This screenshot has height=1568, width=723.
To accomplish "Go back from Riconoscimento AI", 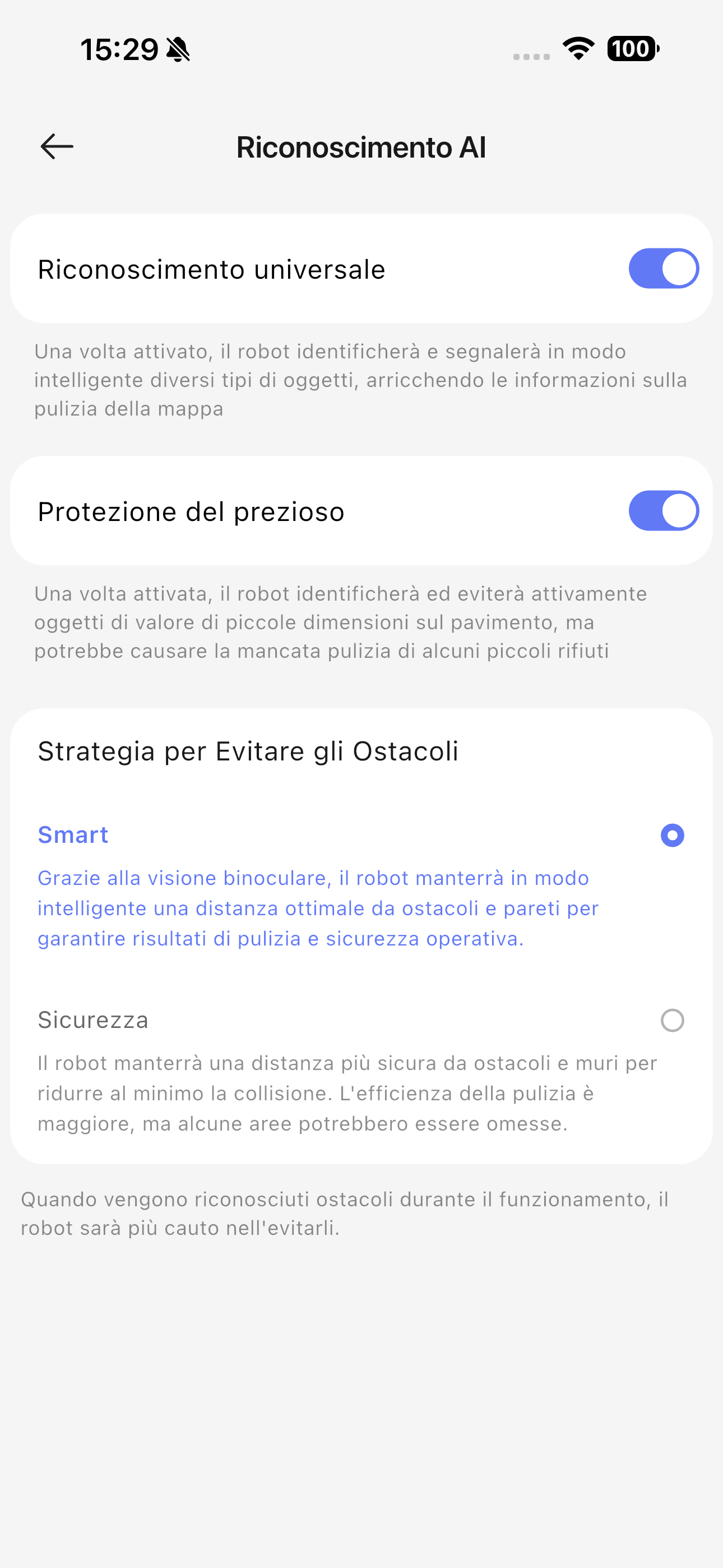I will (x=57, y=147).
